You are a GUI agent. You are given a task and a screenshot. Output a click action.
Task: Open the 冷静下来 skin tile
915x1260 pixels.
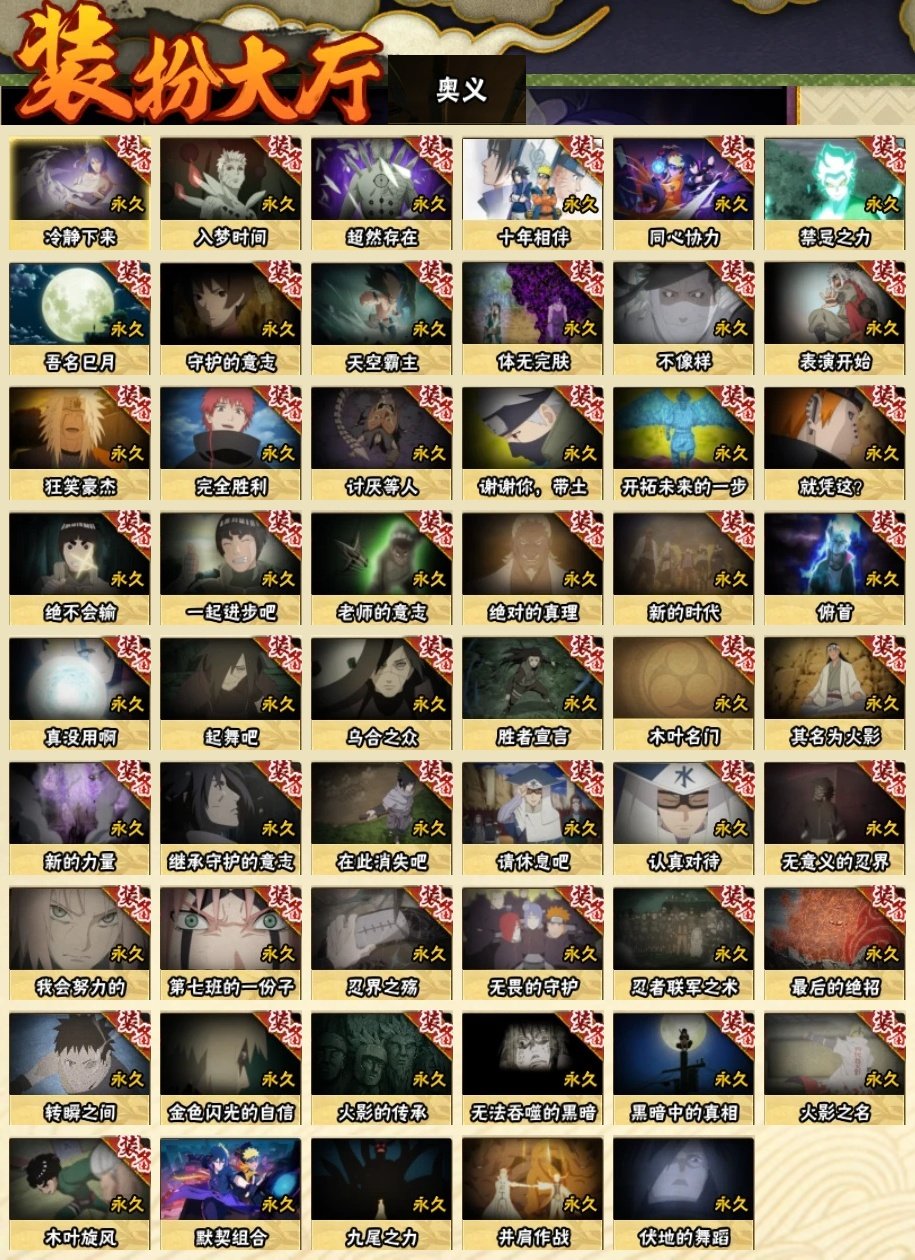pyautogui.click(x=80, y=192)
